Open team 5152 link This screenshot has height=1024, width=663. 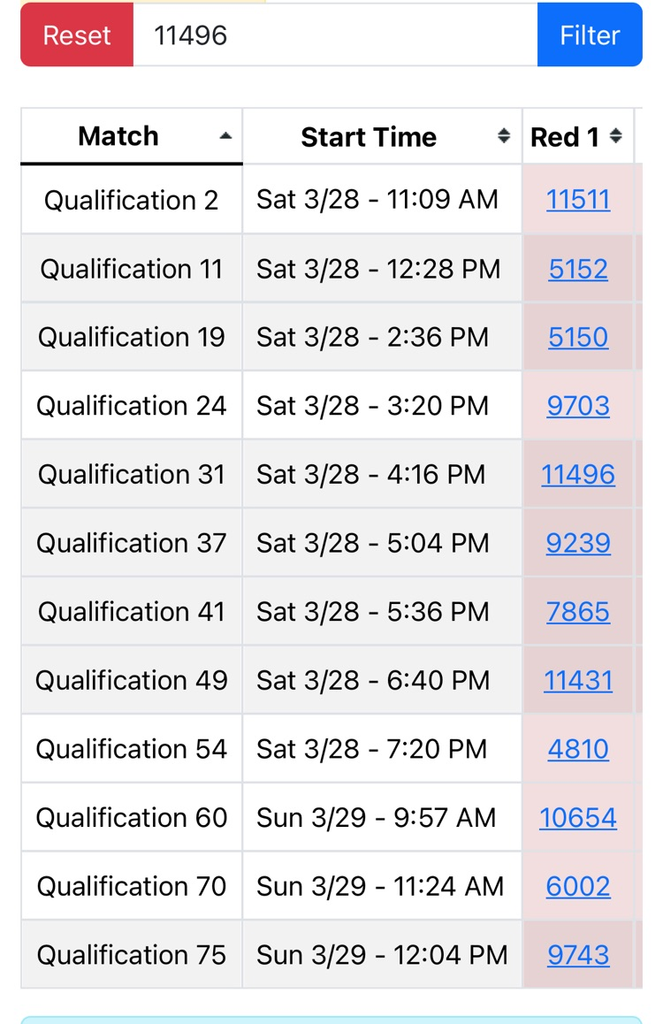578,269
